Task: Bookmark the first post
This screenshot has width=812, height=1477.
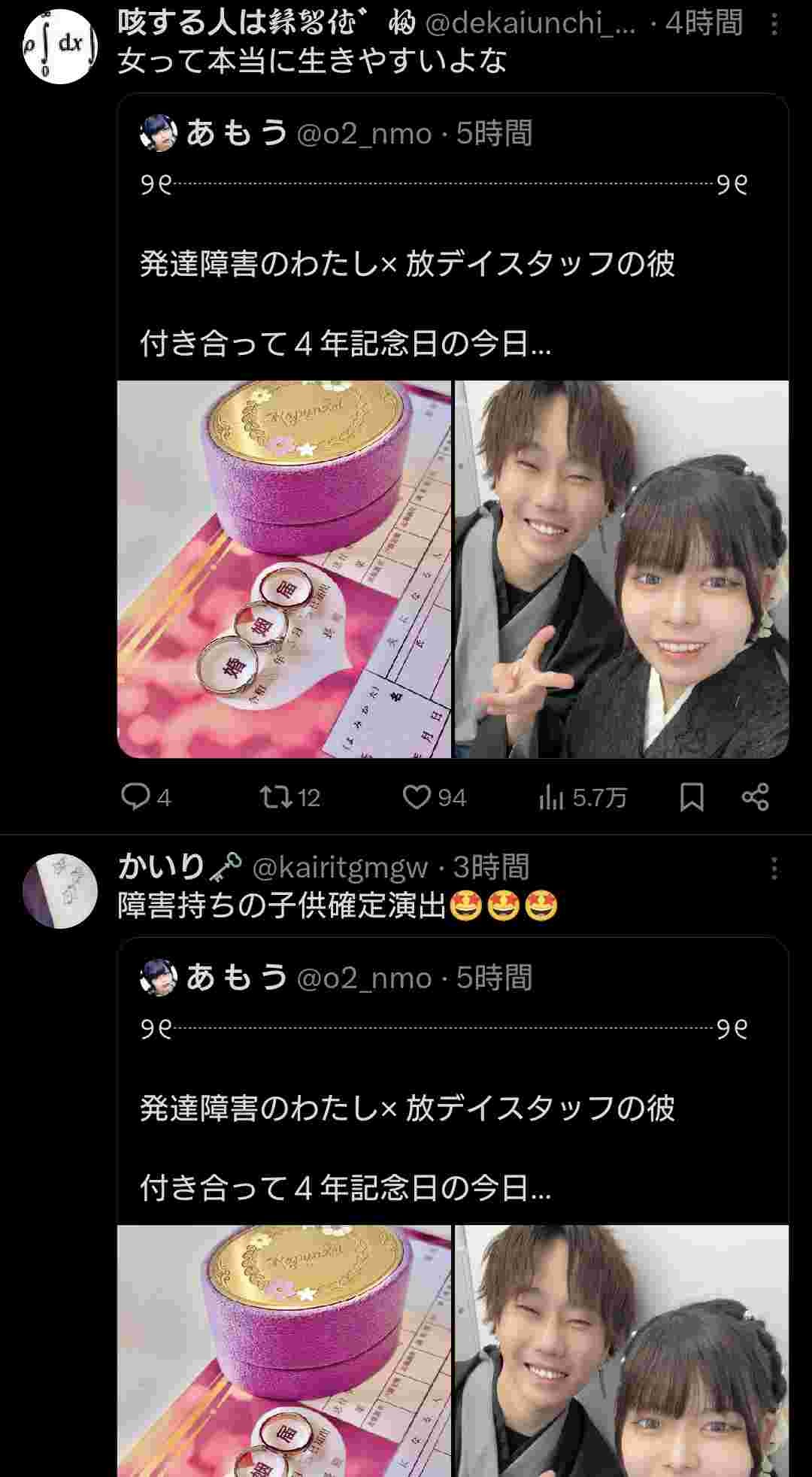Action: click(x=692, y=796)
